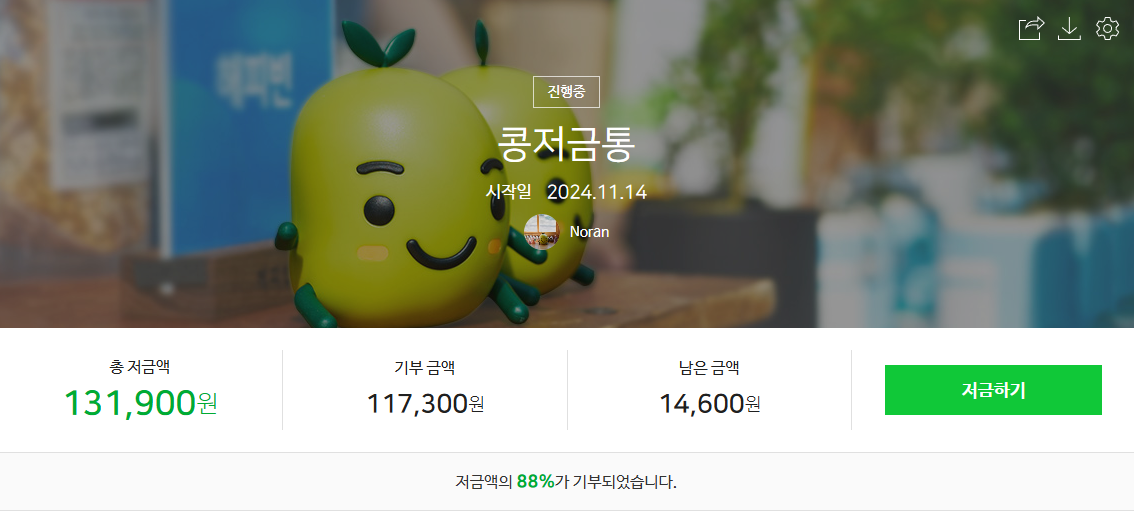1134x514 pixels.
Task: Share the 콩저금통 page
Action: point(1031,28)
